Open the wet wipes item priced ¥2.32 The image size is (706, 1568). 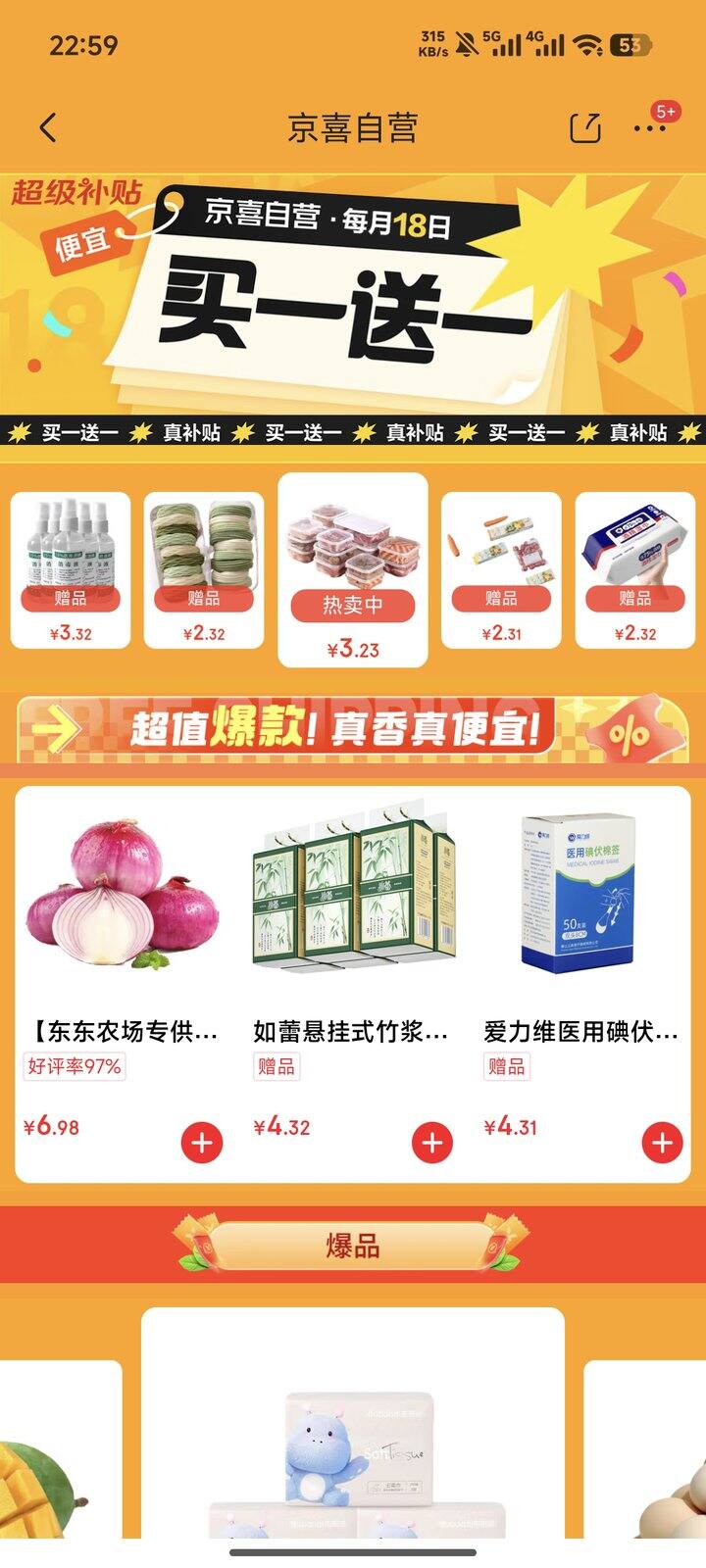coord(634,568)
